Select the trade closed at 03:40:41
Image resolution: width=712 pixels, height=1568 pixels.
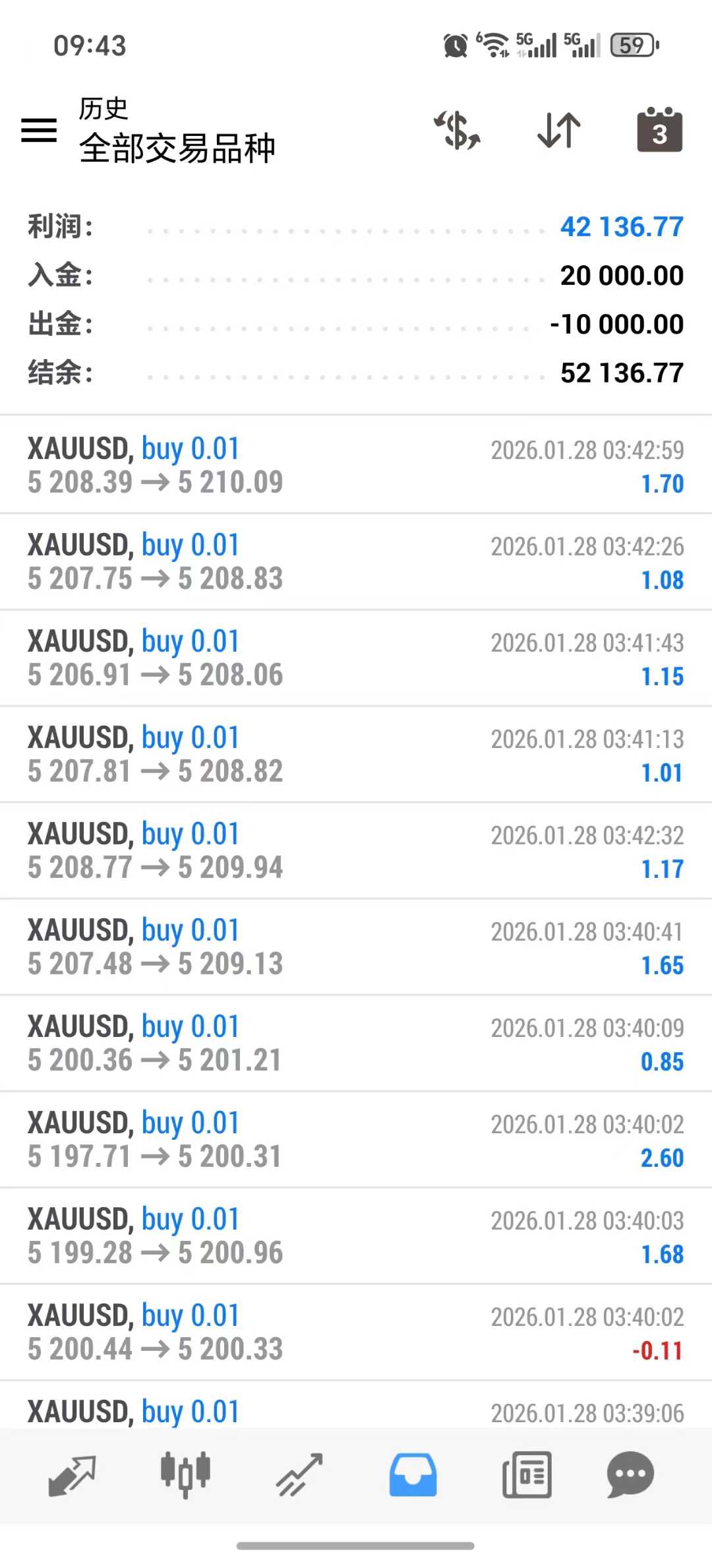pyautogui.click(x=356, y=947)
